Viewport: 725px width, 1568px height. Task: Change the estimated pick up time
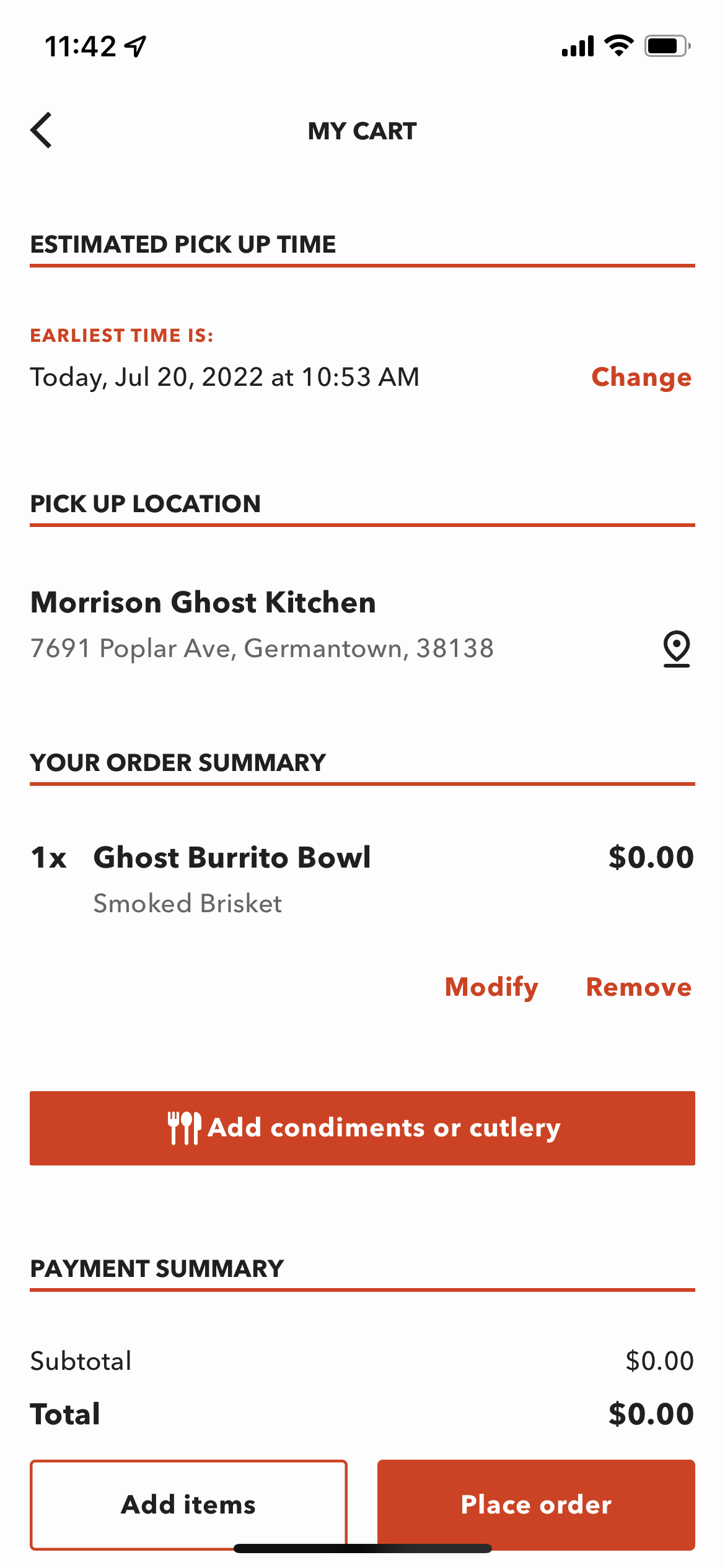641,377
